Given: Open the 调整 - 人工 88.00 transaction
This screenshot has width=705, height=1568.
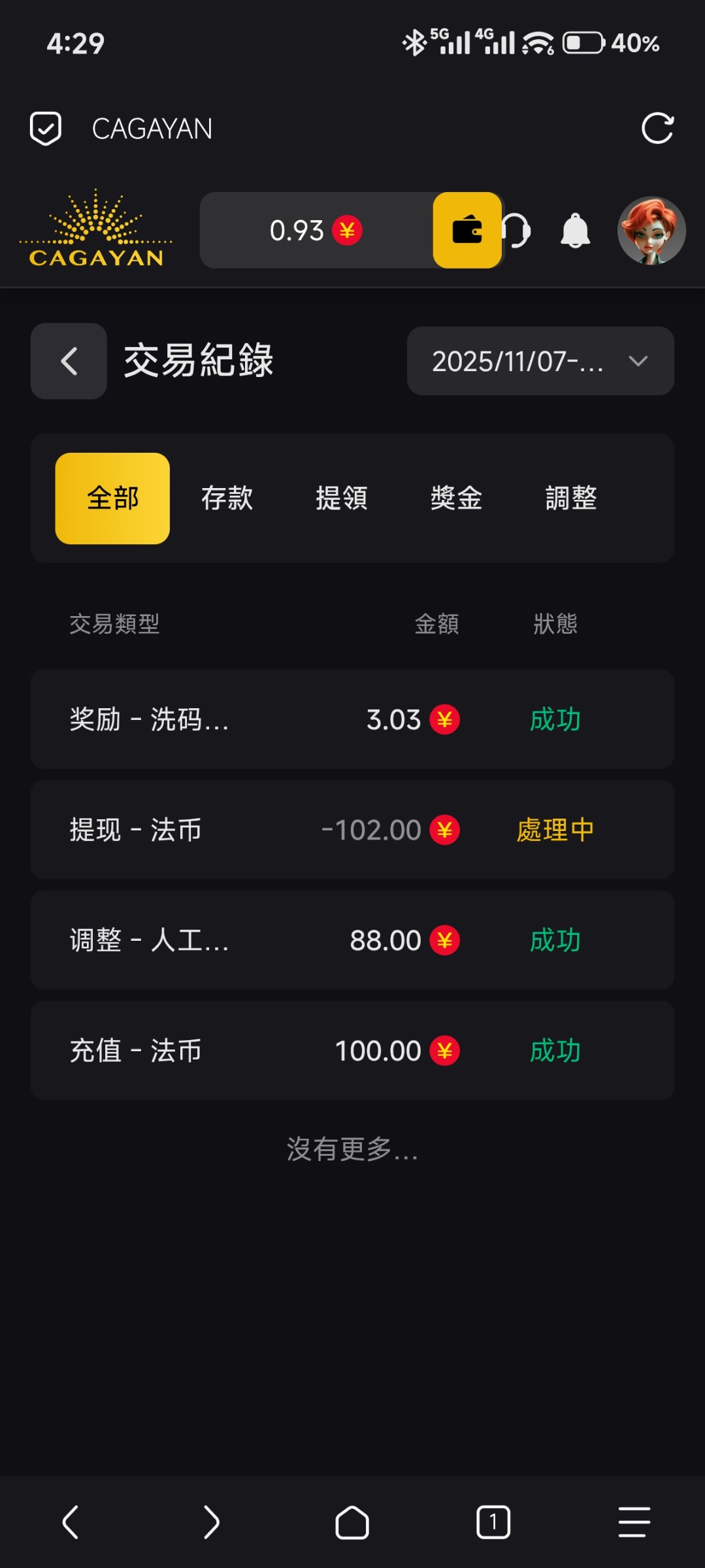Looking at the screenshot, I should pyautogui.click(x=352, y=939).
